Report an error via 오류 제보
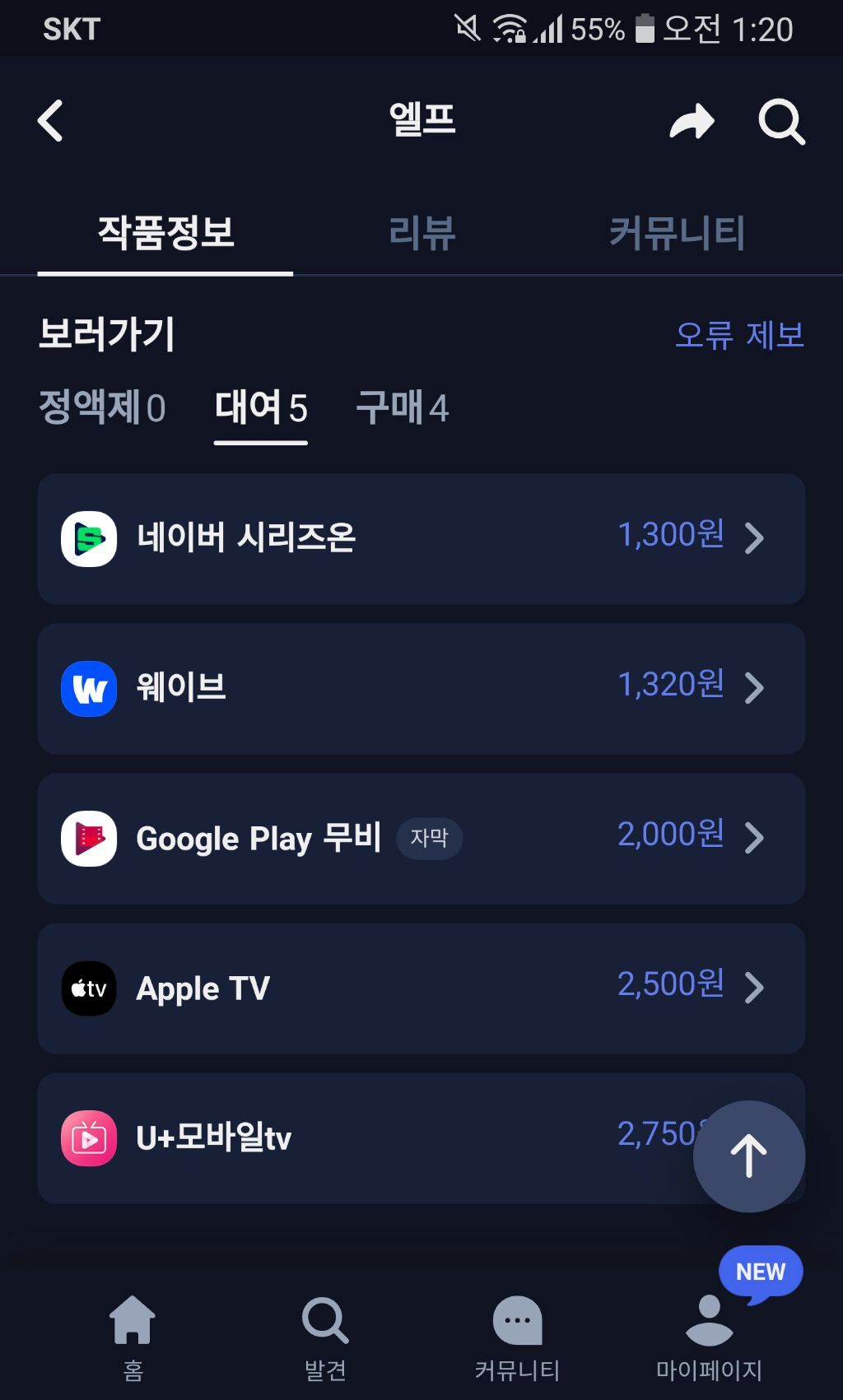The width and height of the screenshot is (843, 1400). pos(738,335)
